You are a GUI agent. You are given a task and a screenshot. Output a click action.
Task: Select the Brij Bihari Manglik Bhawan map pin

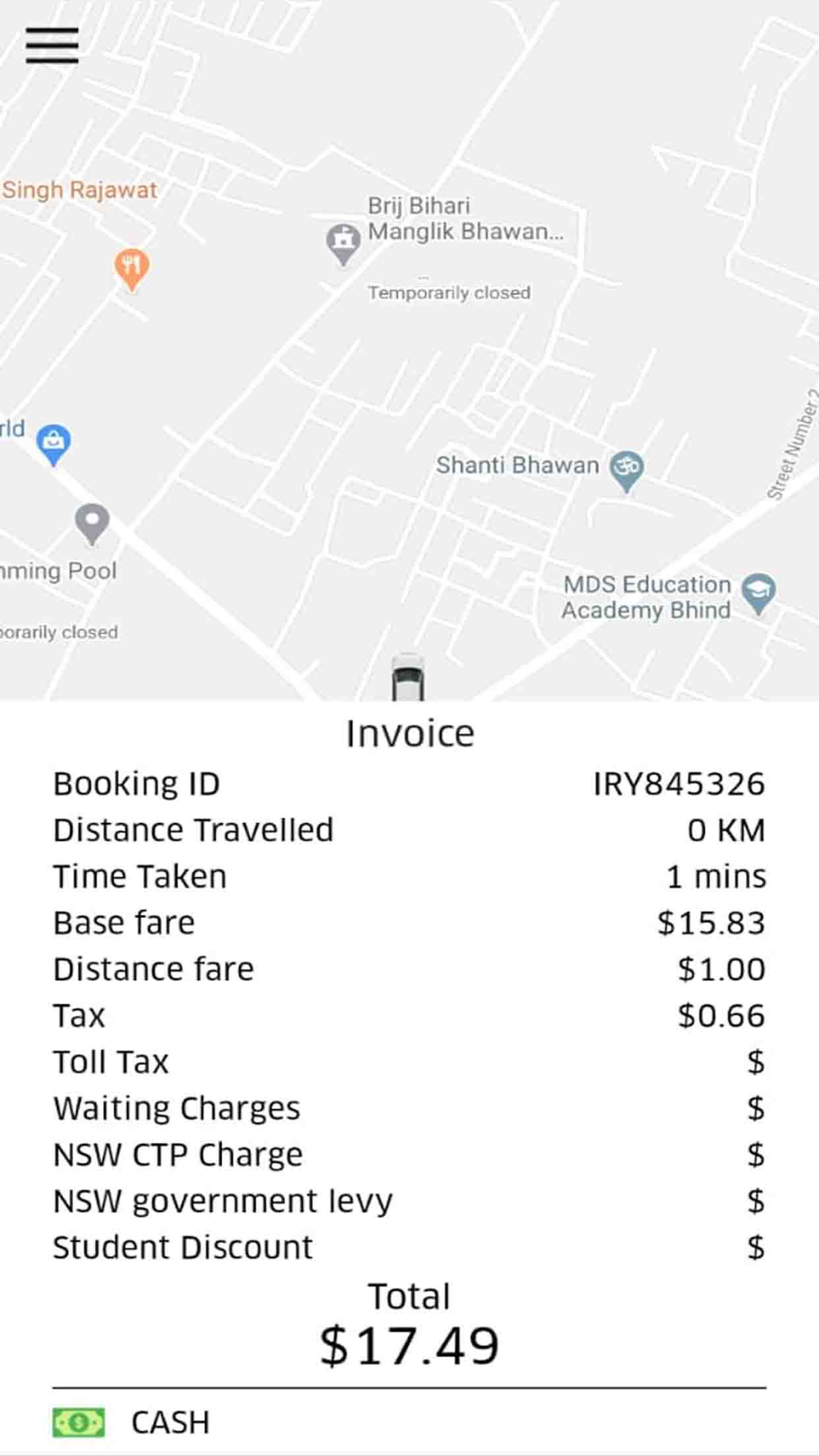coord(343,242)
